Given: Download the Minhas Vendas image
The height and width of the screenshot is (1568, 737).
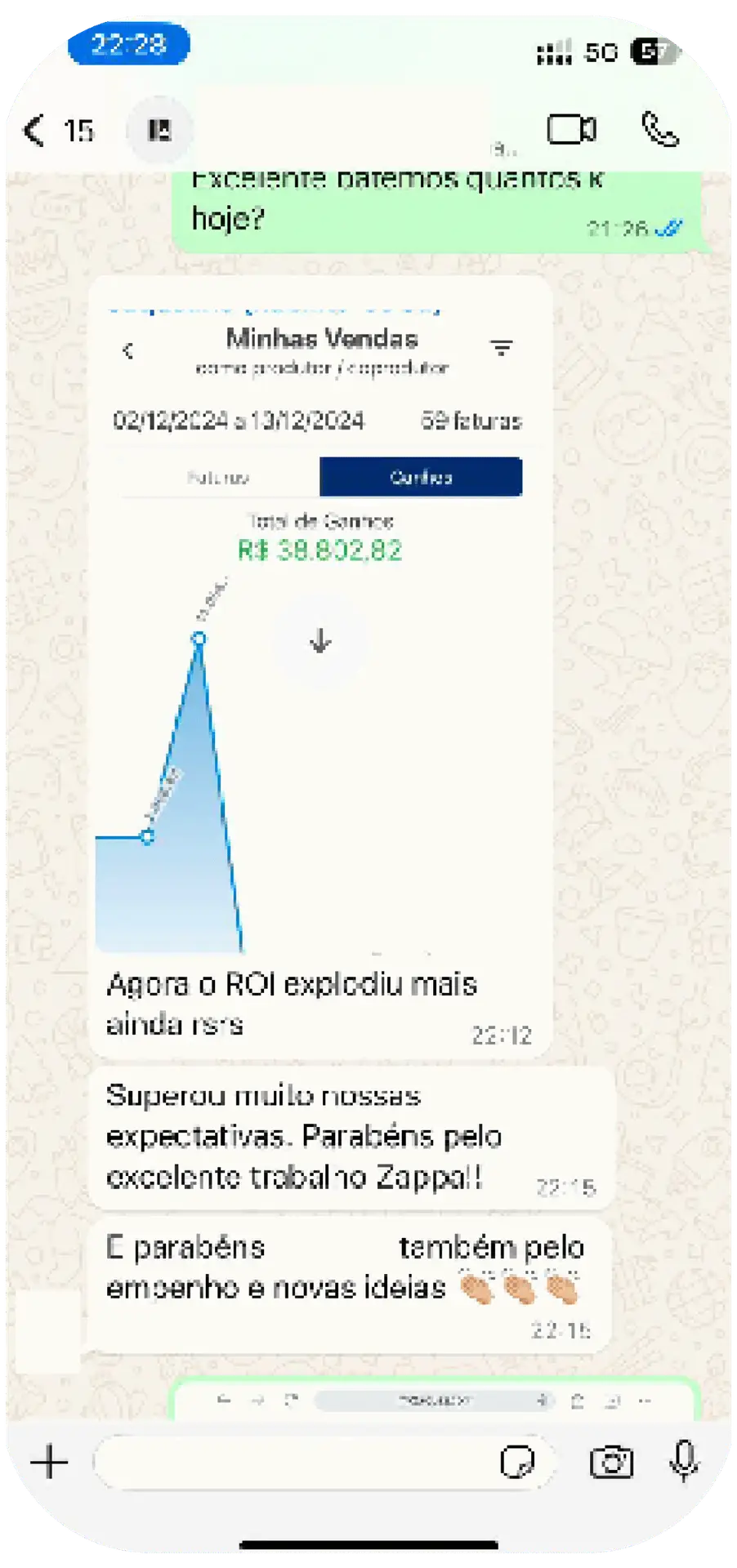Looking at the screenshot, I should 320,641.
